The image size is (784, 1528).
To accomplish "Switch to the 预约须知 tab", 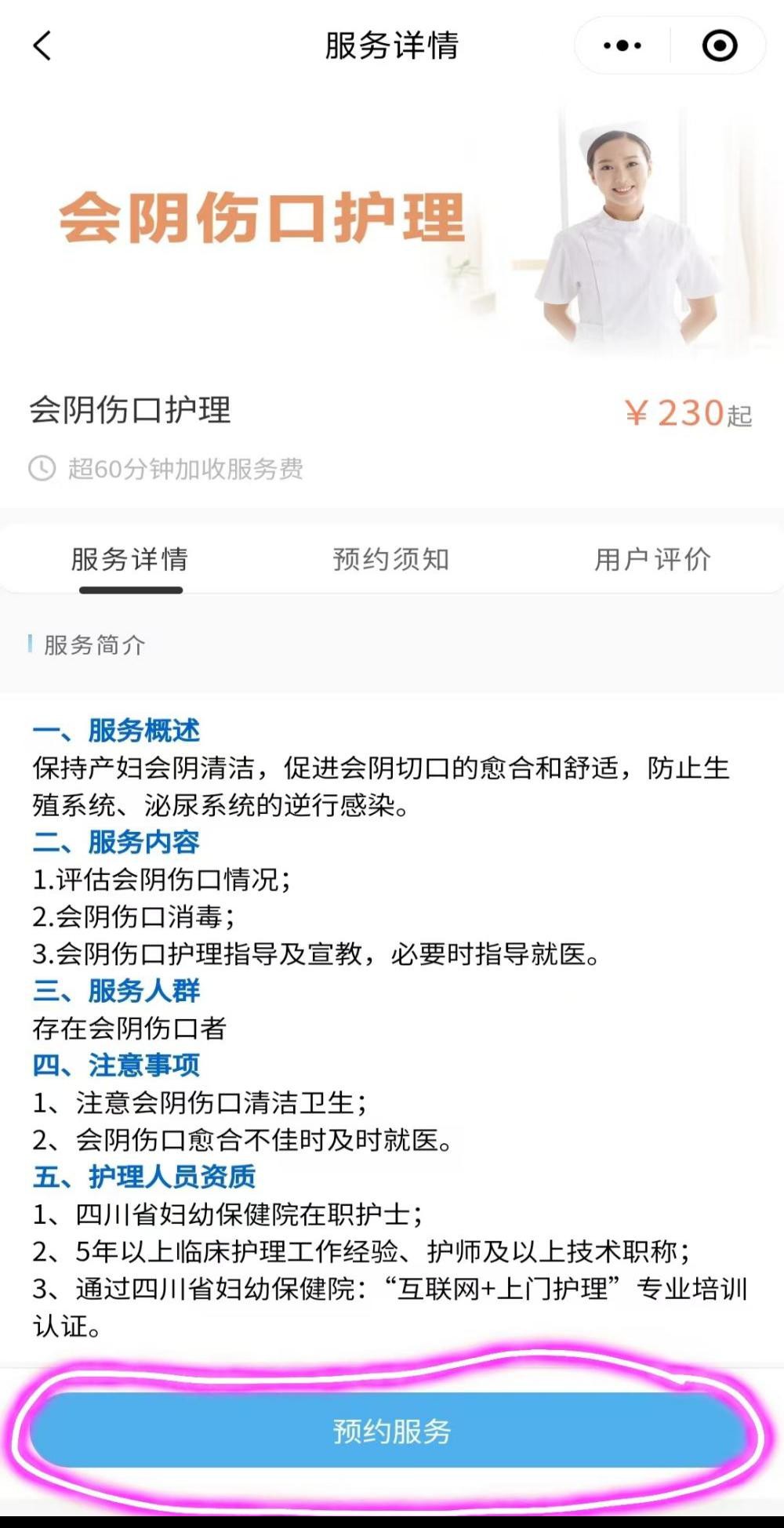I will (x=391, y=559).
